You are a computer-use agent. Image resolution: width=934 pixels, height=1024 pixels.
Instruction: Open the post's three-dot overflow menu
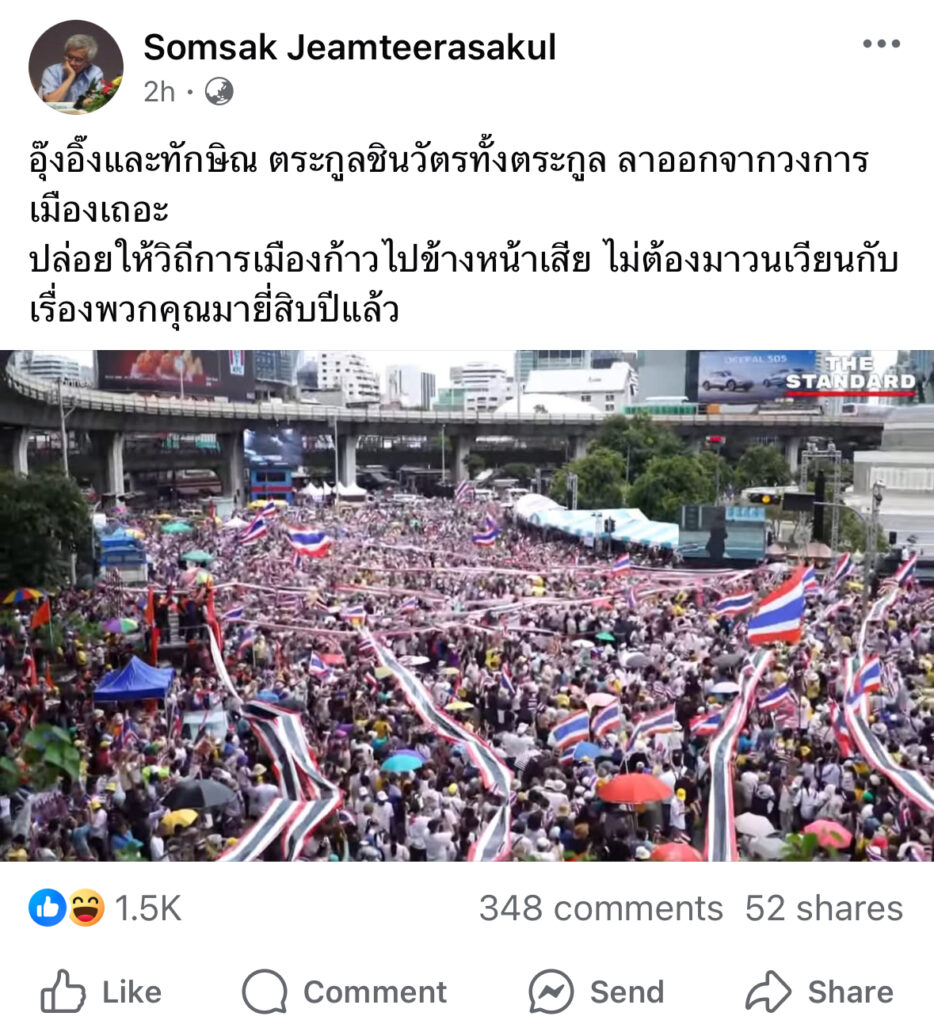coord(881,44)
